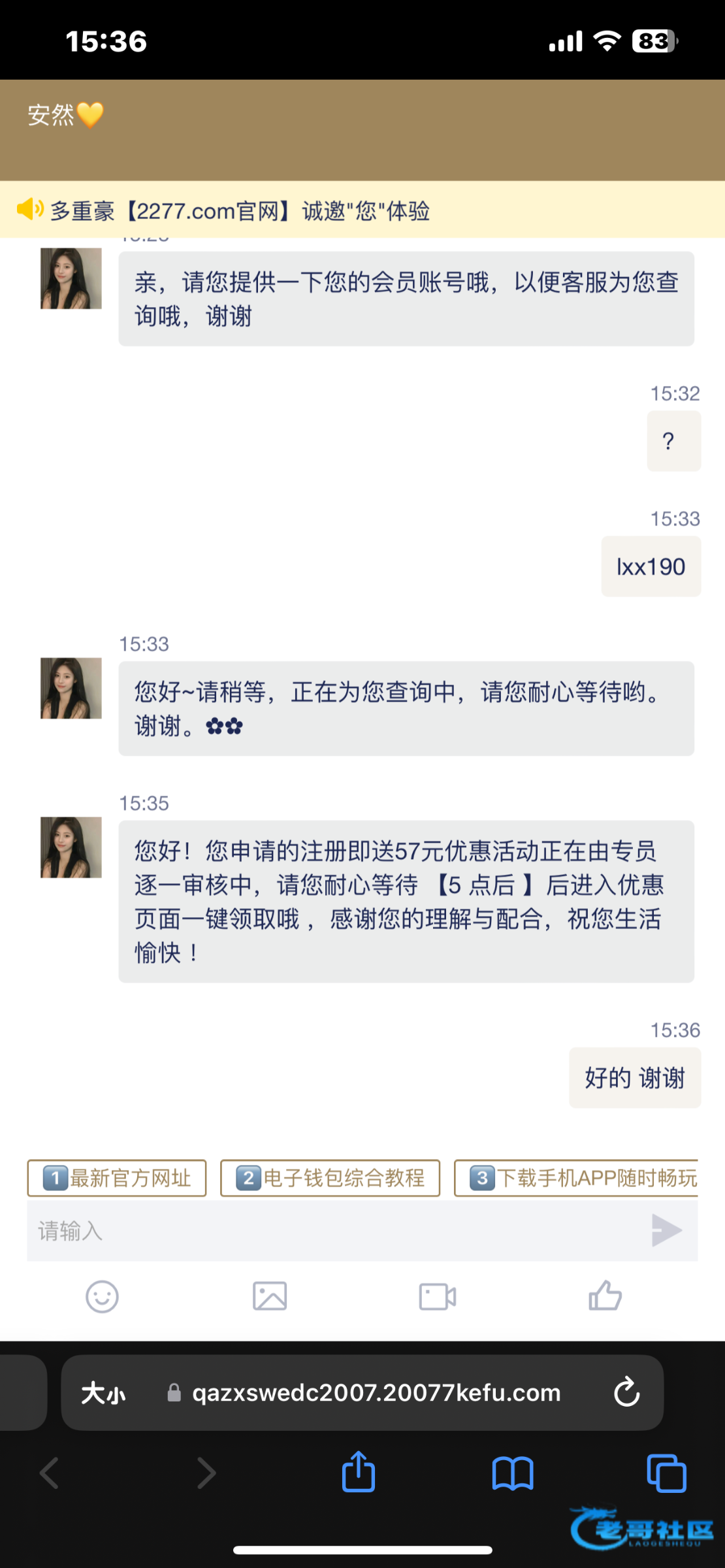Show open Safari tabs

666,1474
